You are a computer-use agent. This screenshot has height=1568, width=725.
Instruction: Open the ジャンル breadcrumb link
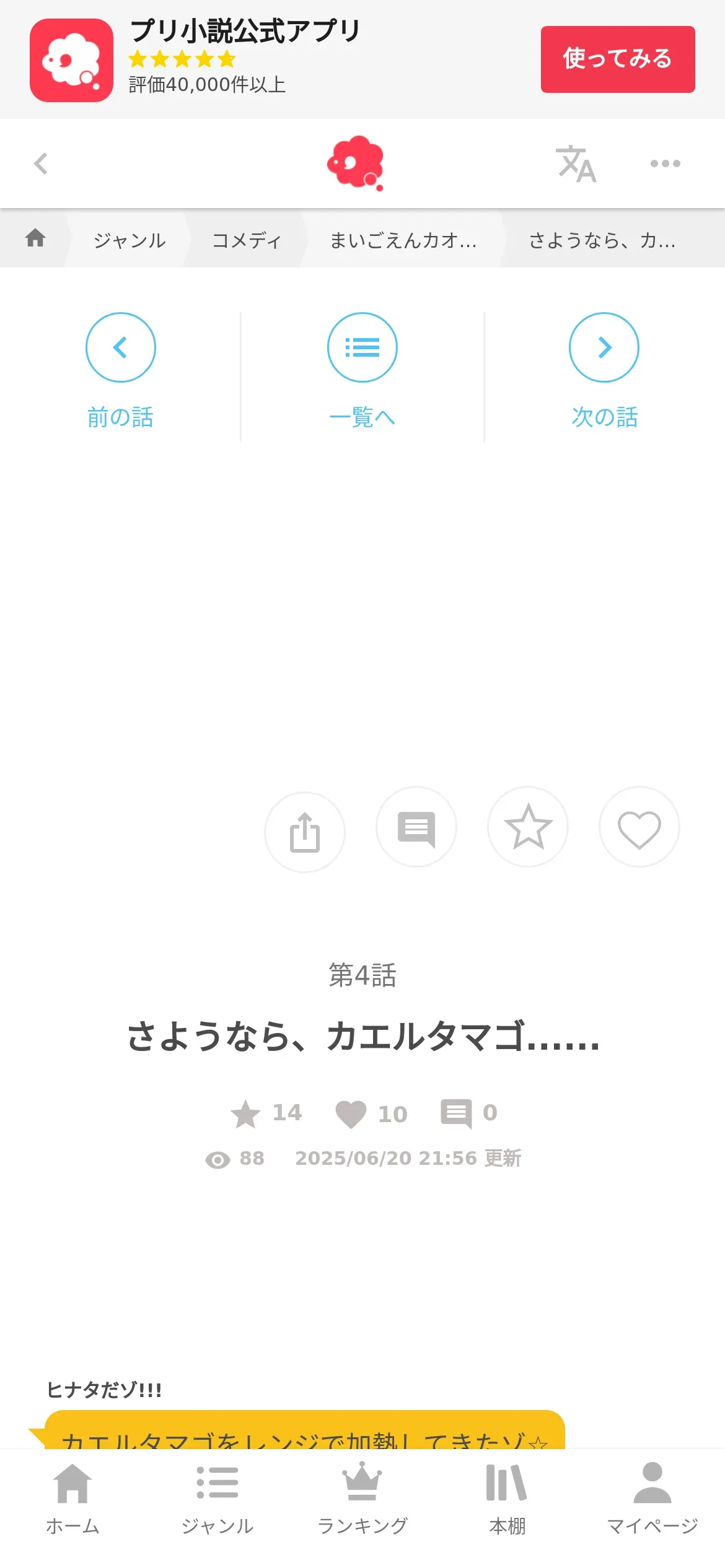(130, 240)
